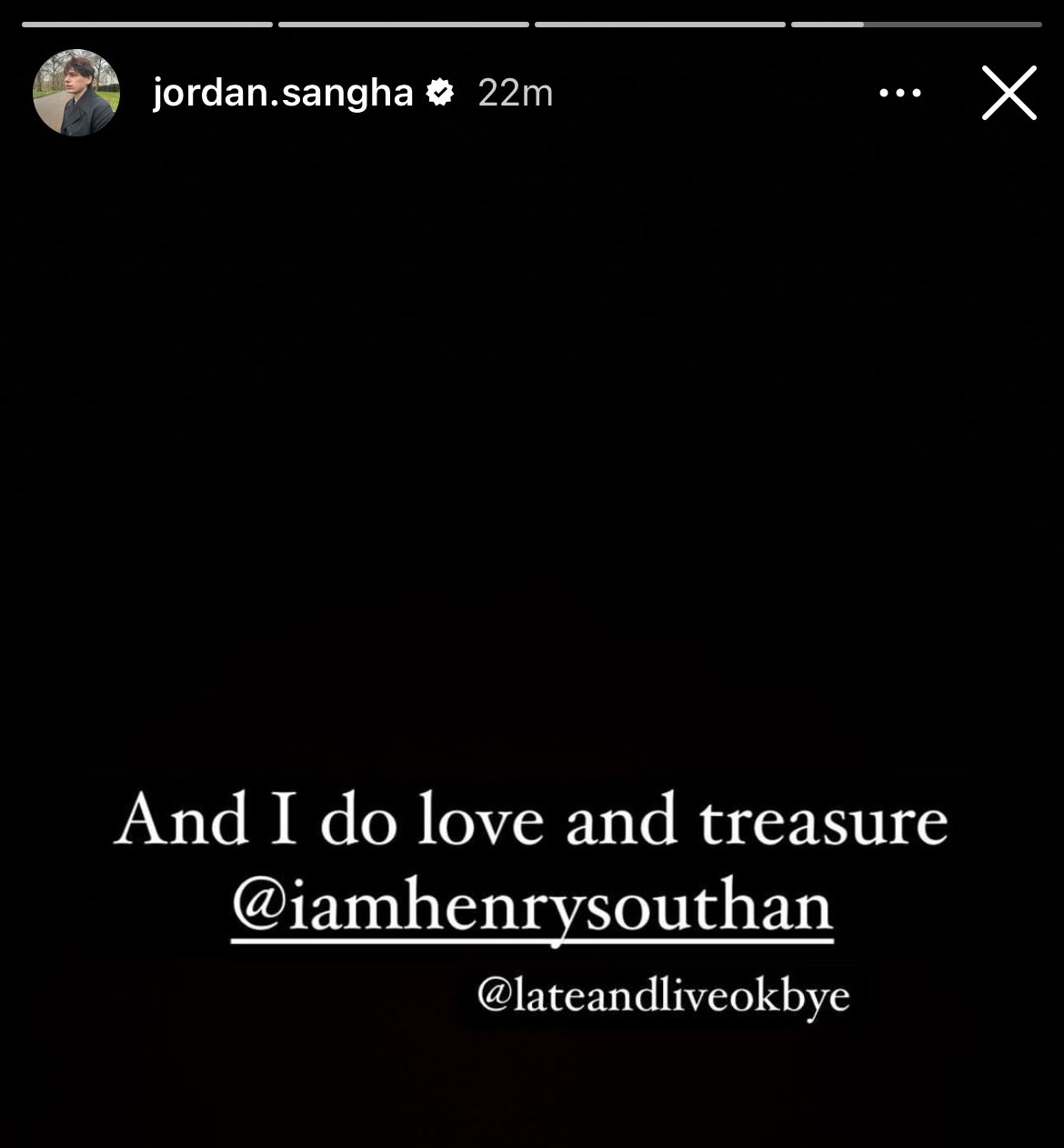Open the @iamhenrysouthan mention
The image size is (1064, 1148).
532,908
